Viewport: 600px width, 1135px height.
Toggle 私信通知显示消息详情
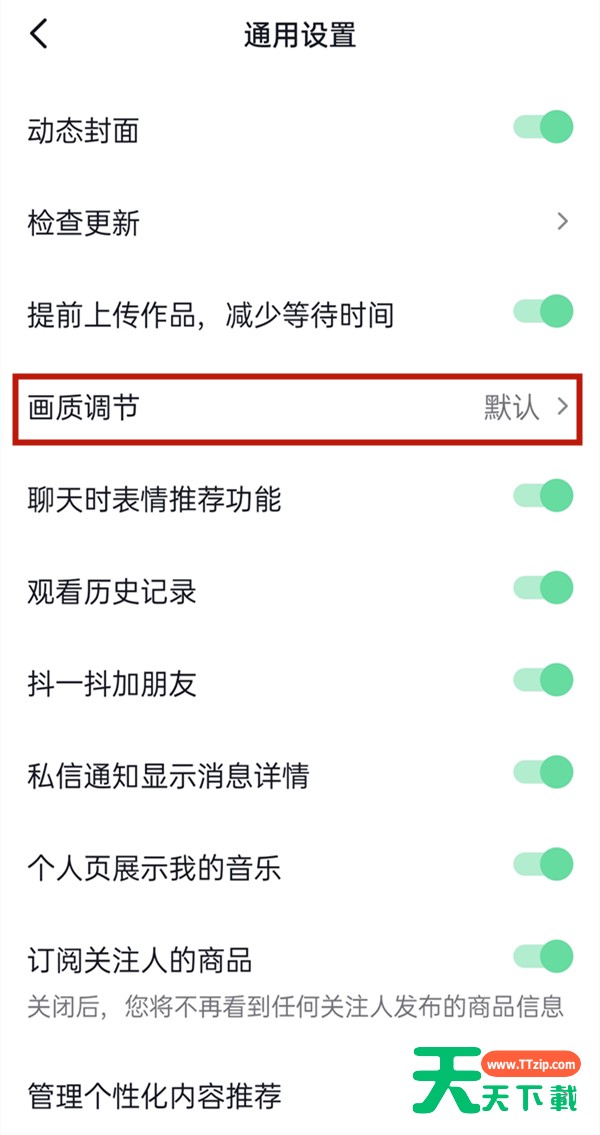click(544, 772)
